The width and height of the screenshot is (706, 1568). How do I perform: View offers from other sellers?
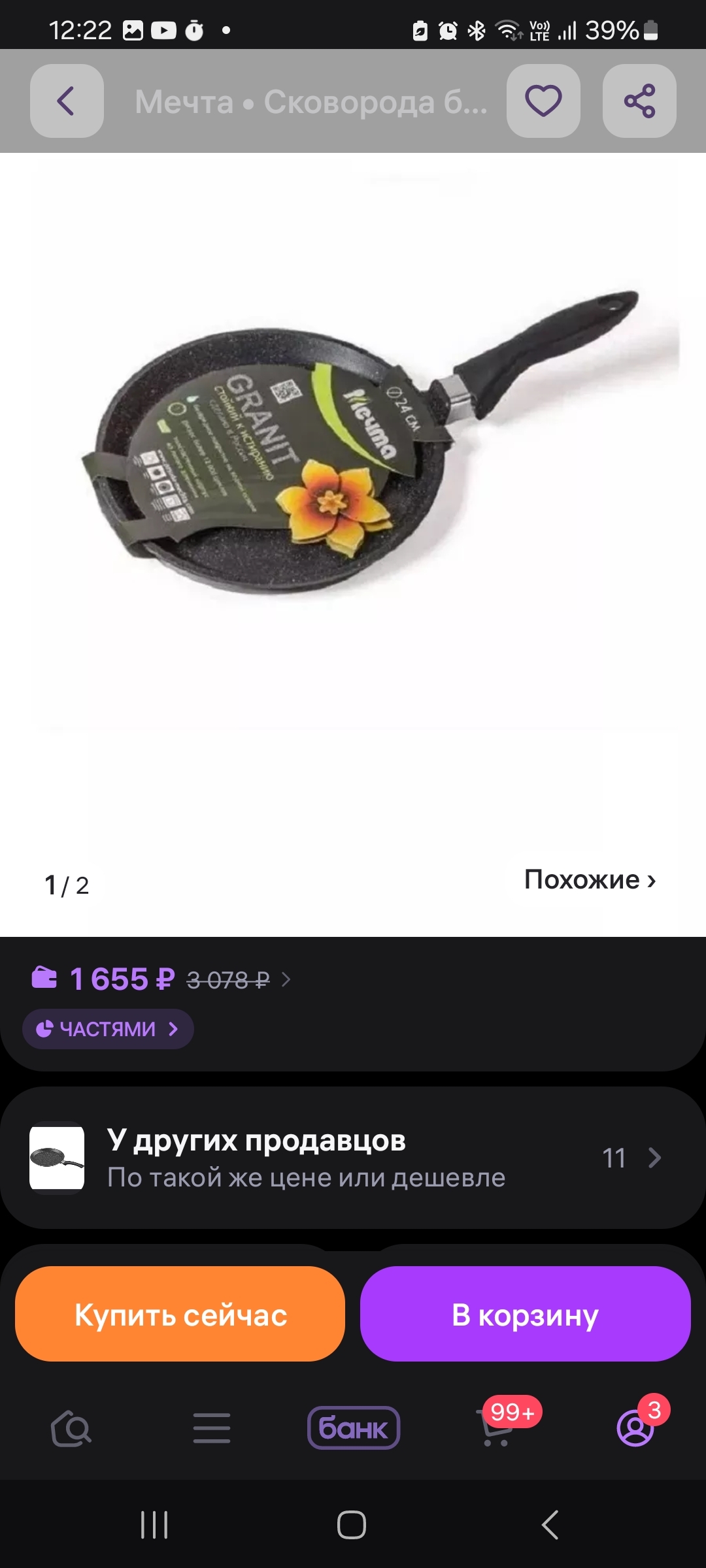point(353,1158)
